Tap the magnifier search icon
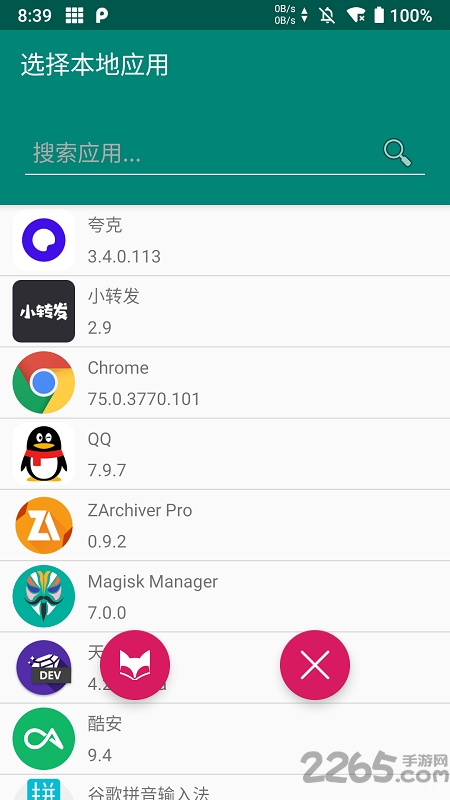Image resolution: width=450 pixels, height=800 pixels. point(397,153)
